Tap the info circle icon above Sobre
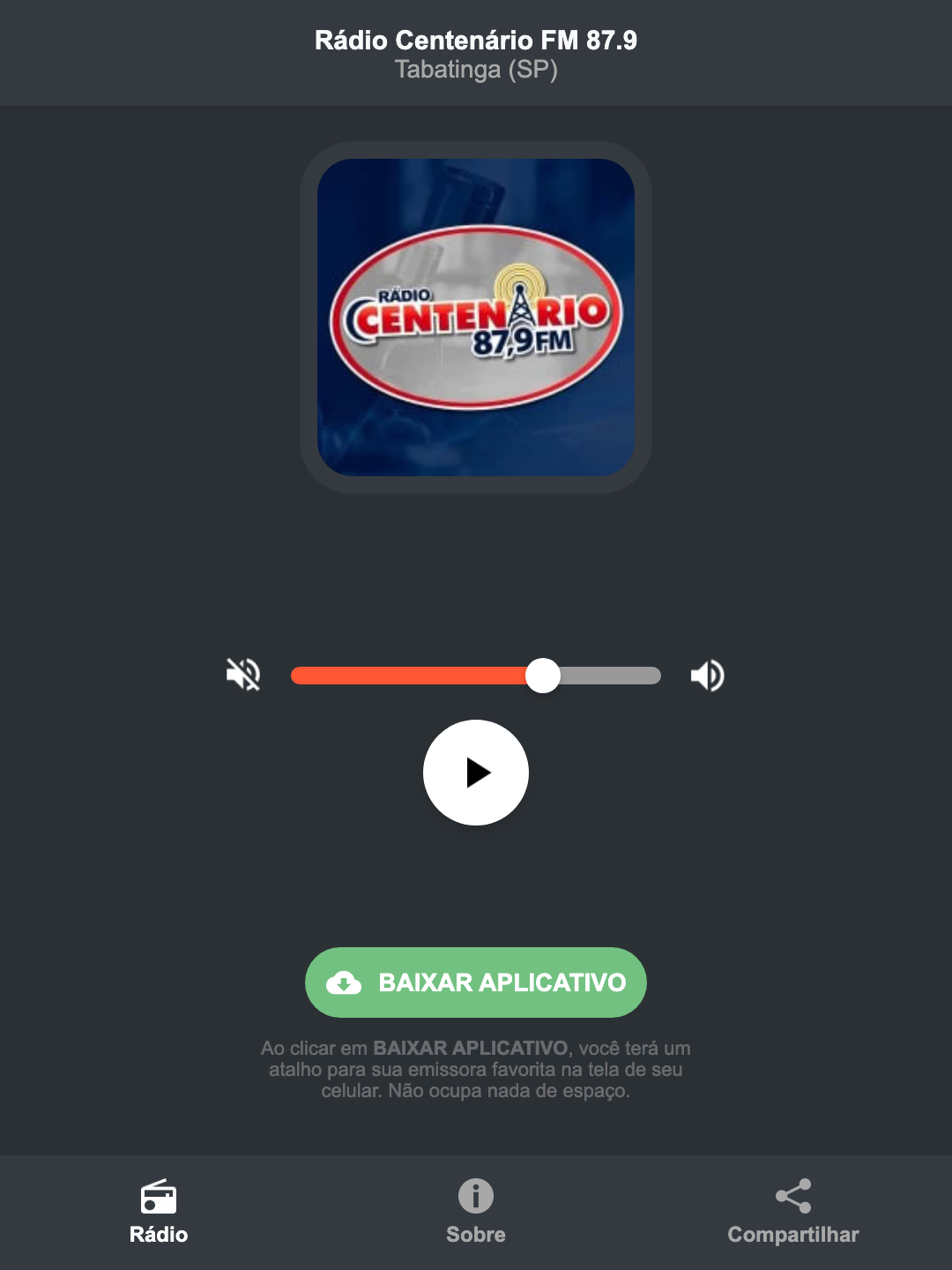This screenshot has height=1270, width=952. pyautogui.click(x=475, y=1197)
